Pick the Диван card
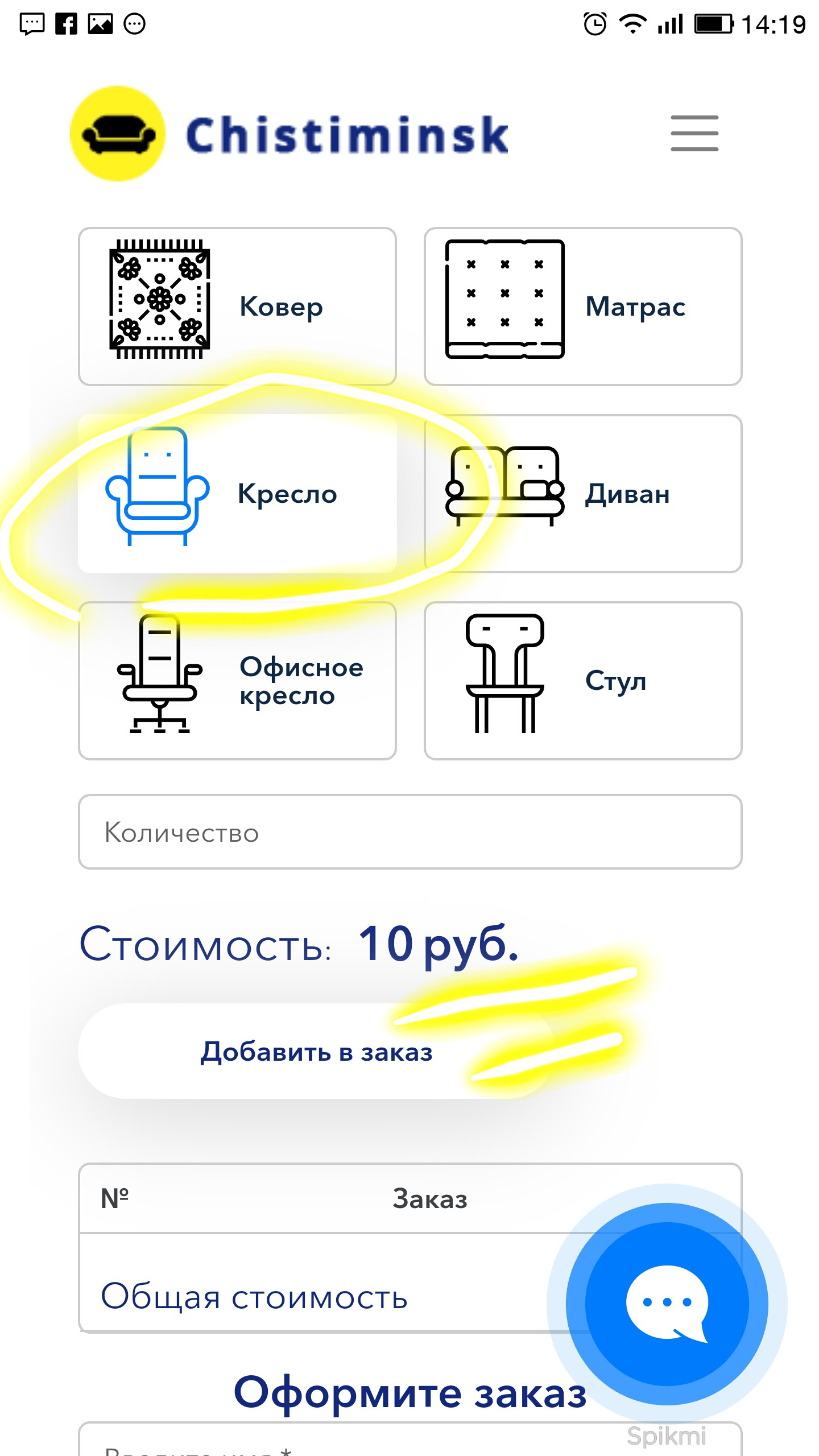The width and height of the screenshot is (819, 1456). [x=583, y=494]
